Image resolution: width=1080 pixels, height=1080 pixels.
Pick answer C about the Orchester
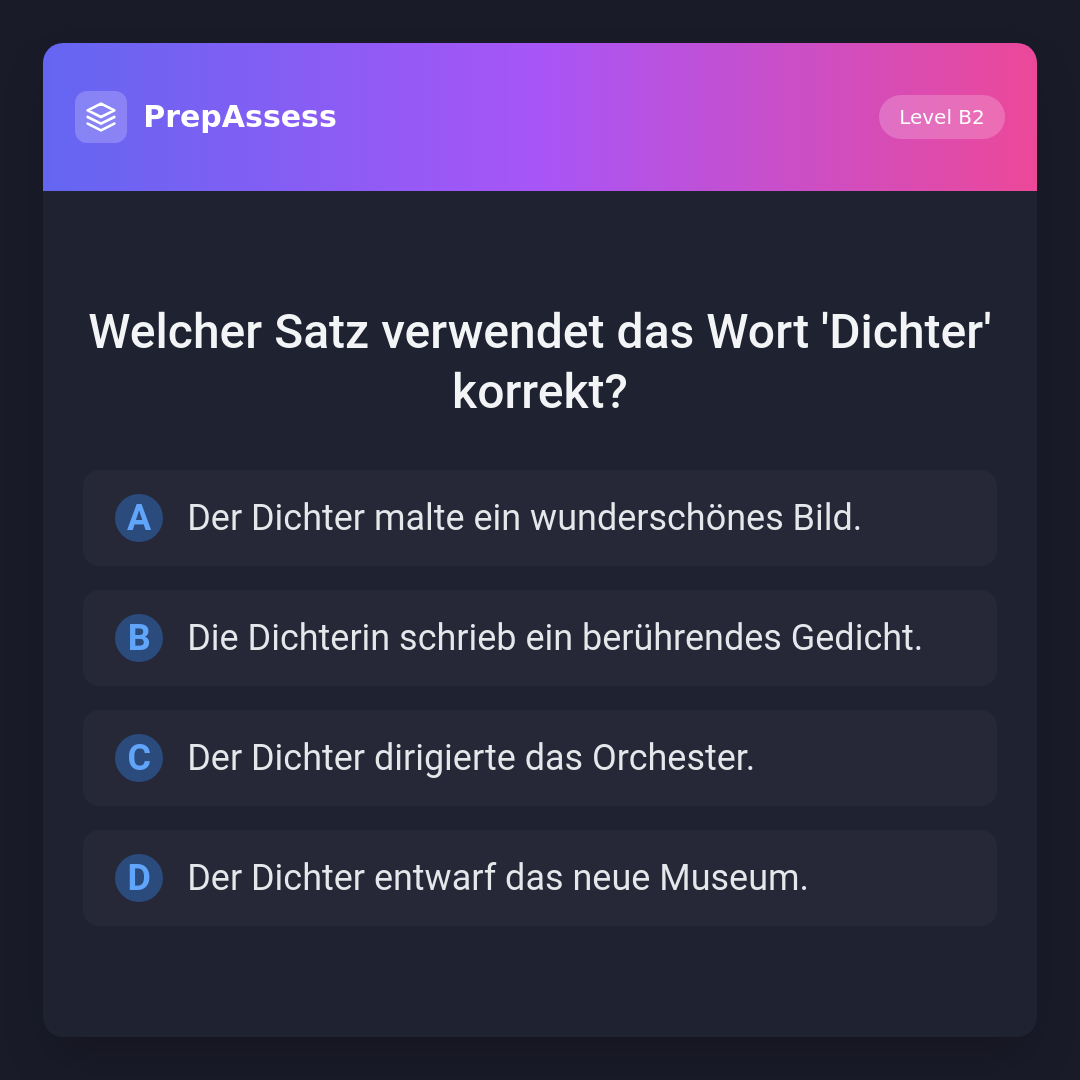click(x=539, y=758)
